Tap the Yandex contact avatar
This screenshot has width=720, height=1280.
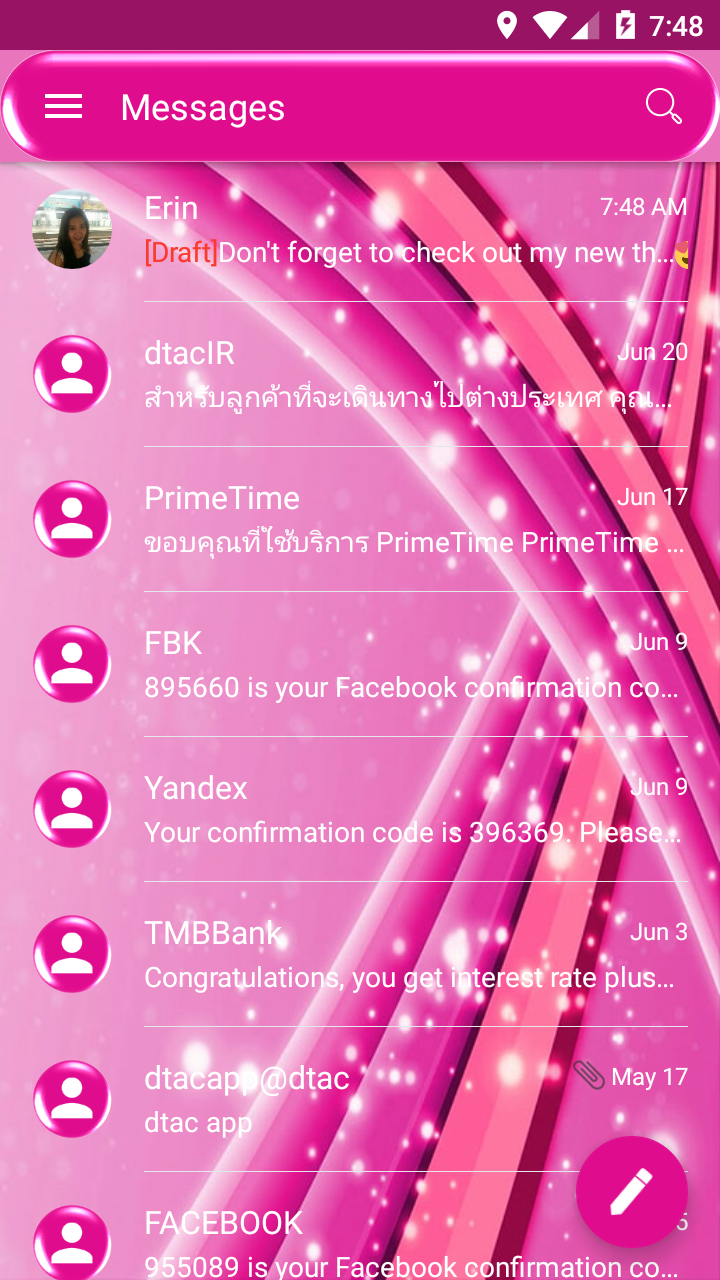pyautogui.click(x=72, y=808)
